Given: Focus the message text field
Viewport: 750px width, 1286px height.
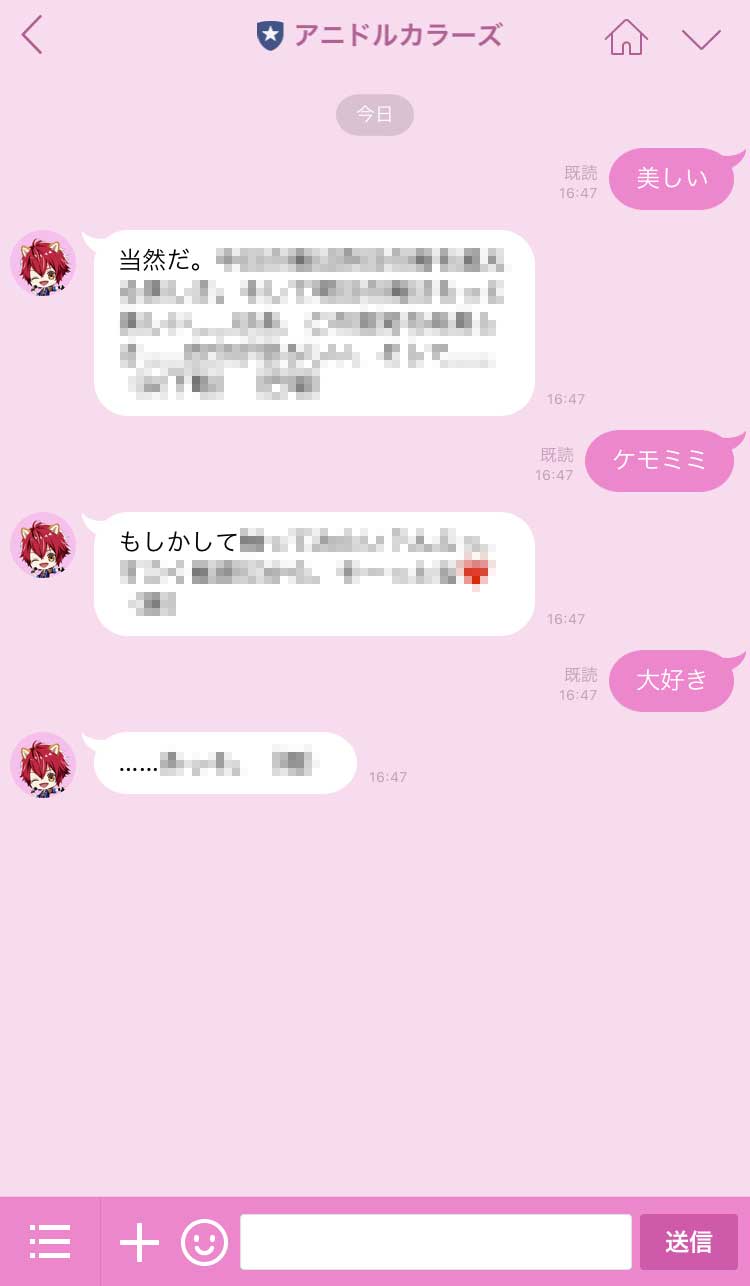Looking at the screenshot, I should point(435,1242).
